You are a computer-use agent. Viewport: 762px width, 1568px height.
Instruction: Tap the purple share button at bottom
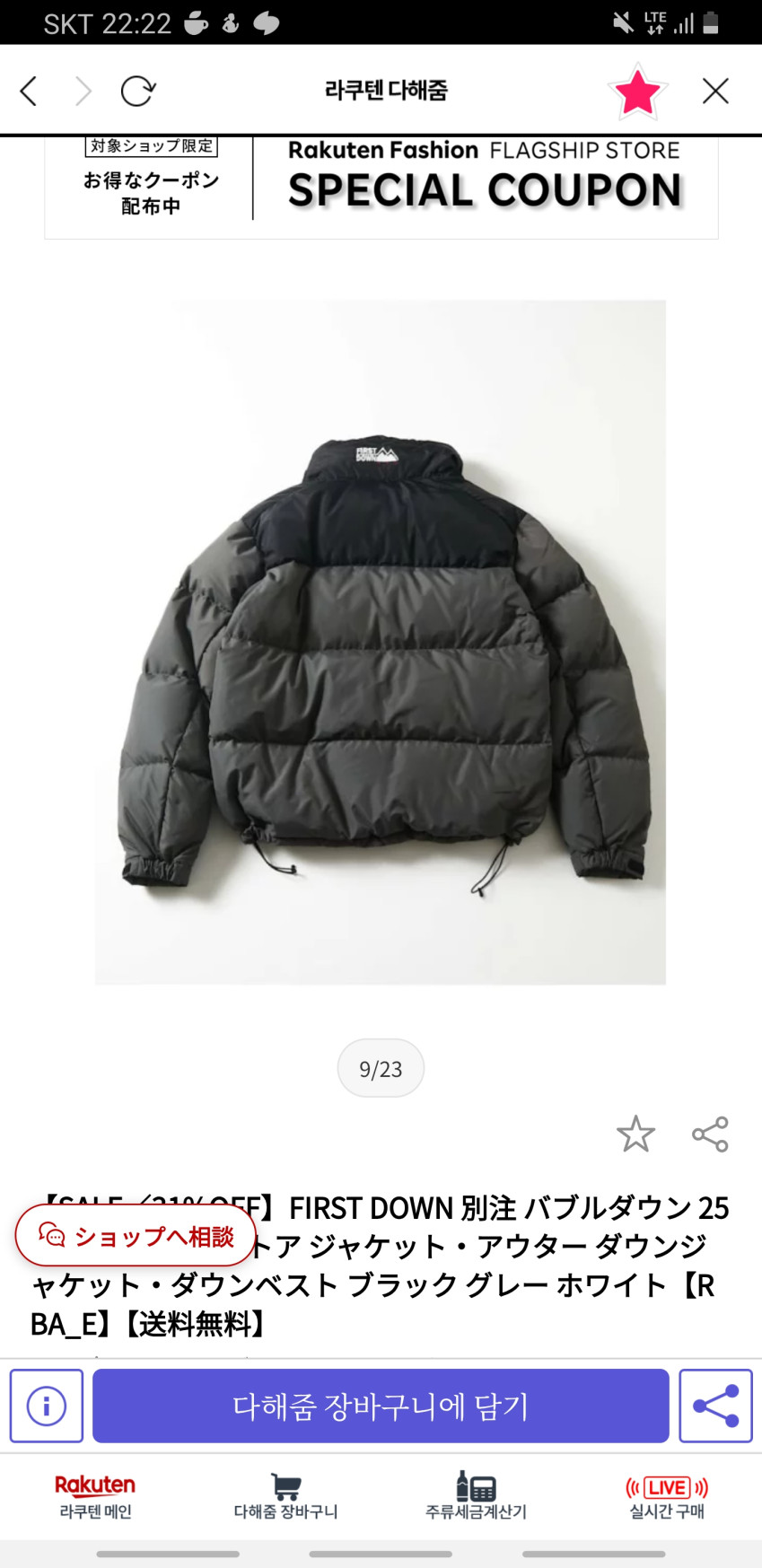point(715,1406)
